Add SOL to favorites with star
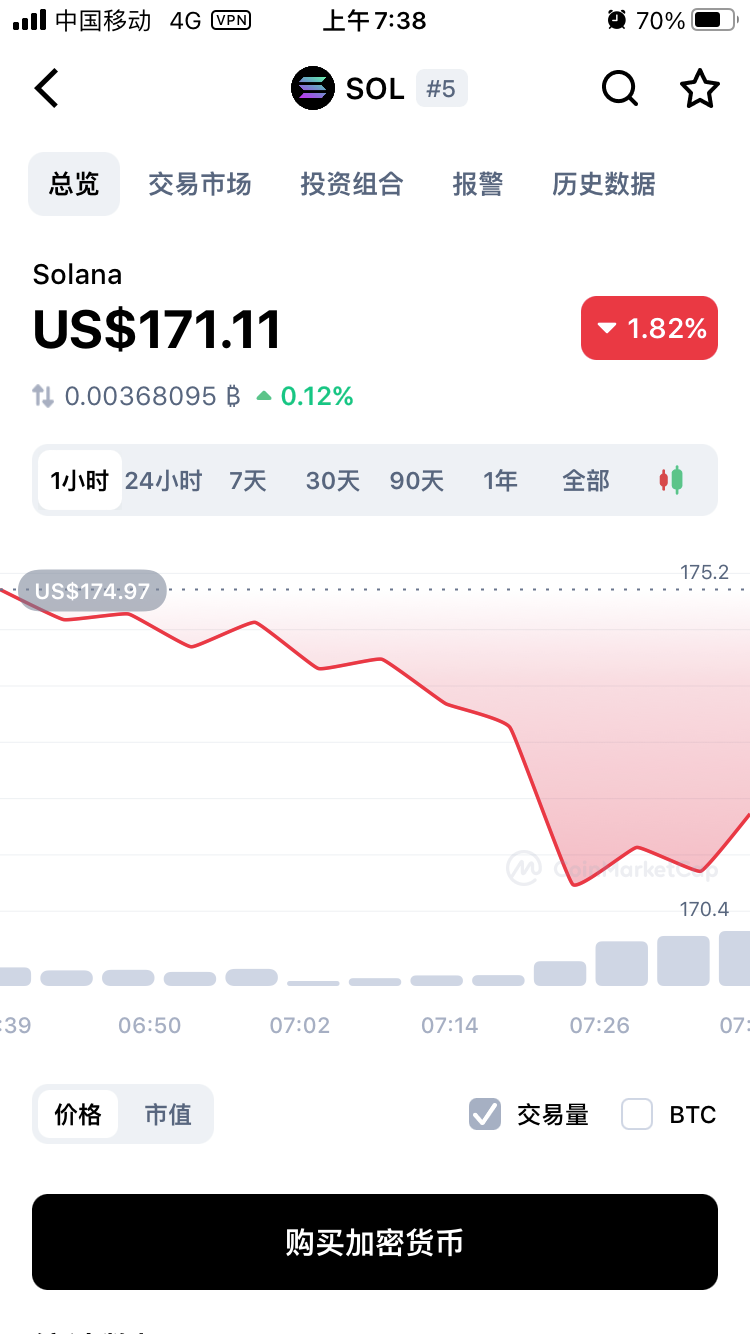This screenshot has height=1334, width=750. click(700, 89)
